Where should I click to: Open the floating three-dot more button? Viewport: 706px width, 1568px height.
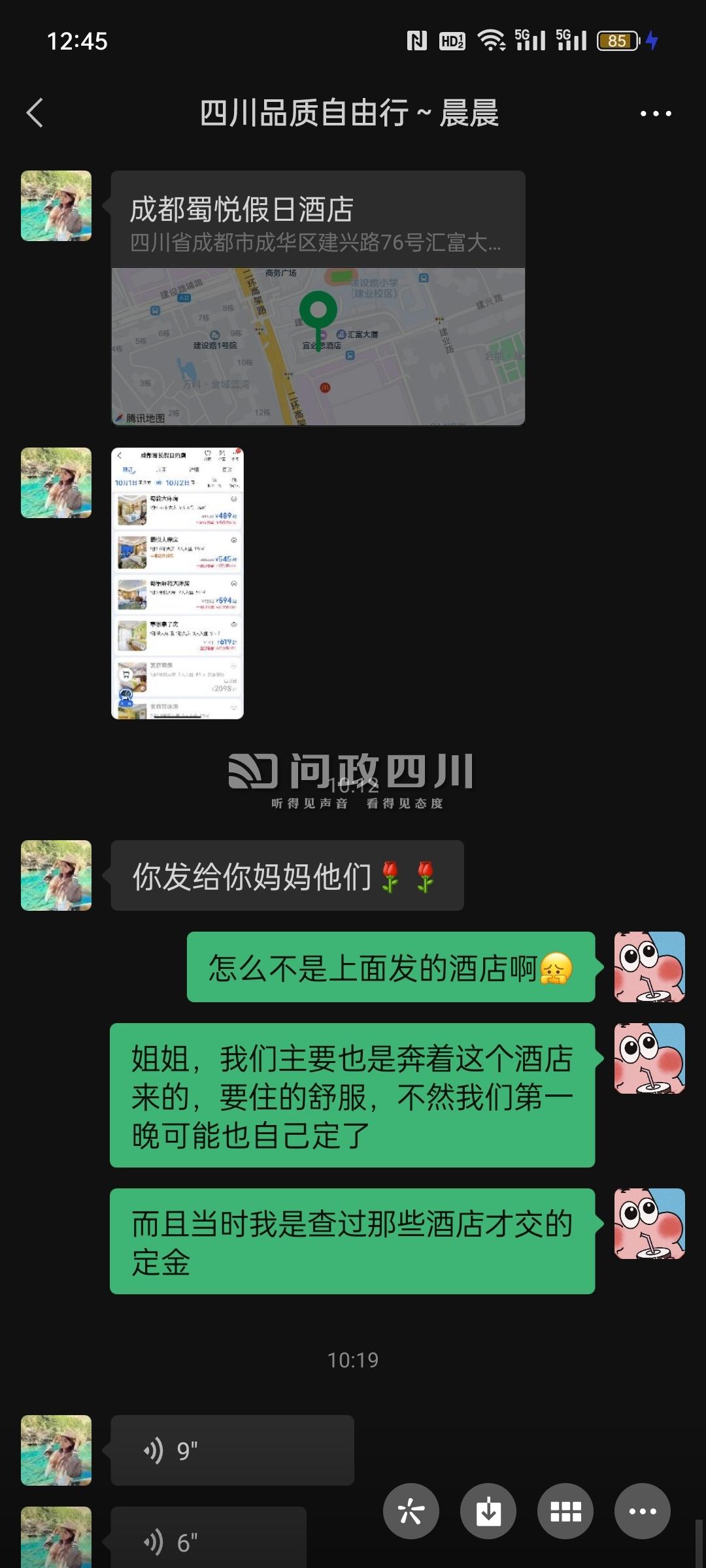pyautogui.click(x=642, y=1511)
